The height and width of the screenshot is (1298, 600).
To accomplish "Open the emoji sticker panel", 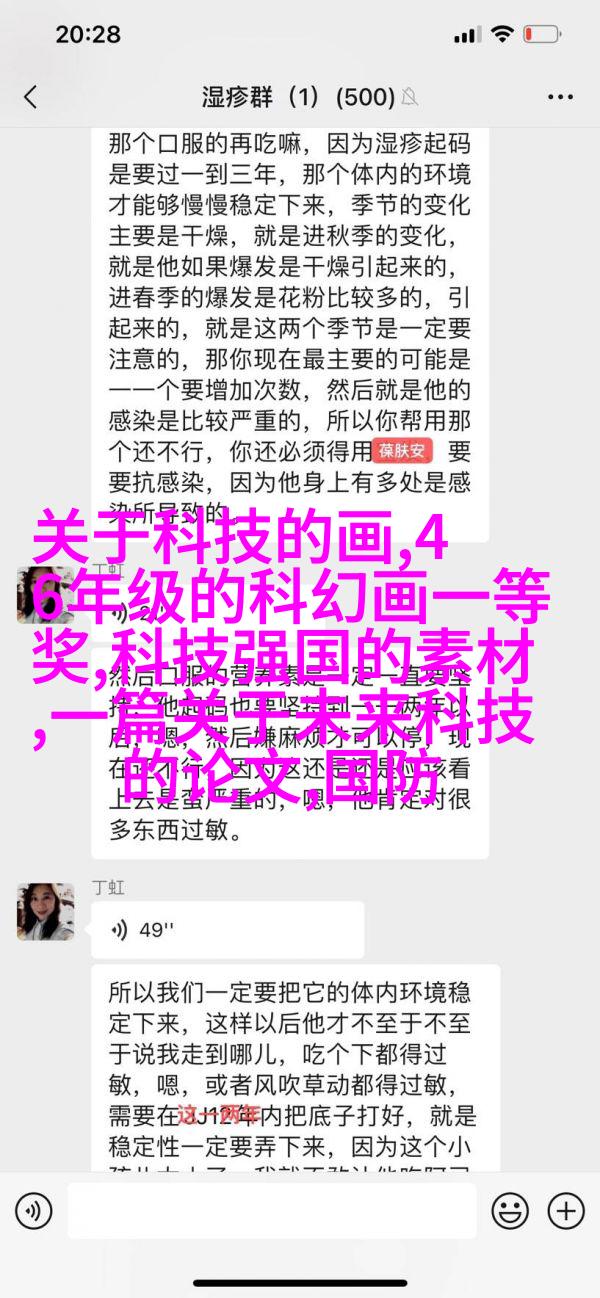I will pyautogui.click(x=510, y=1211).
